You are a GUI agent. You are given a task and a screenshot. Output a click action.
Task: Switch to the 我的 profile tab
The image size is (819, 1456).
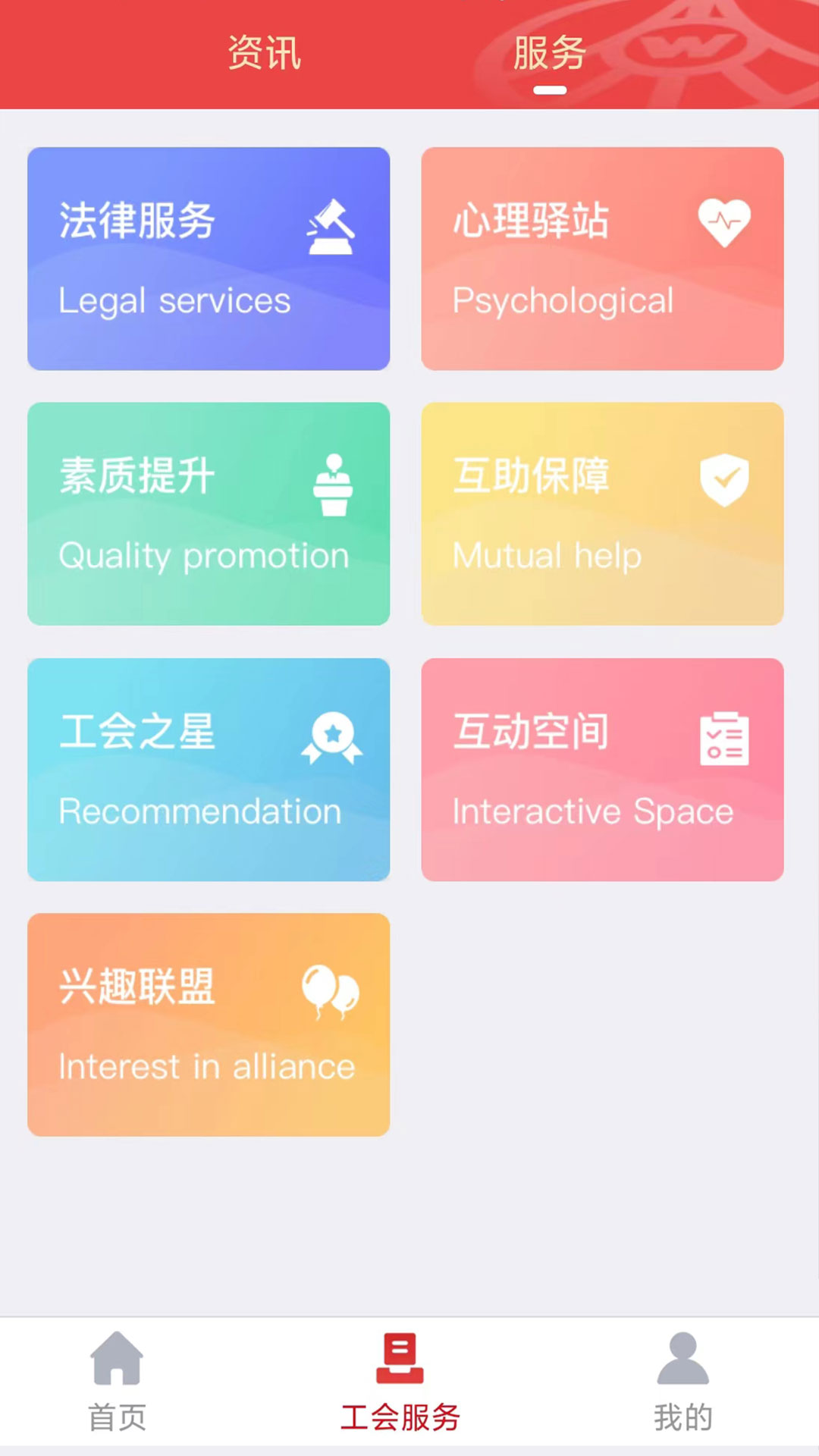click(683, 1382)
